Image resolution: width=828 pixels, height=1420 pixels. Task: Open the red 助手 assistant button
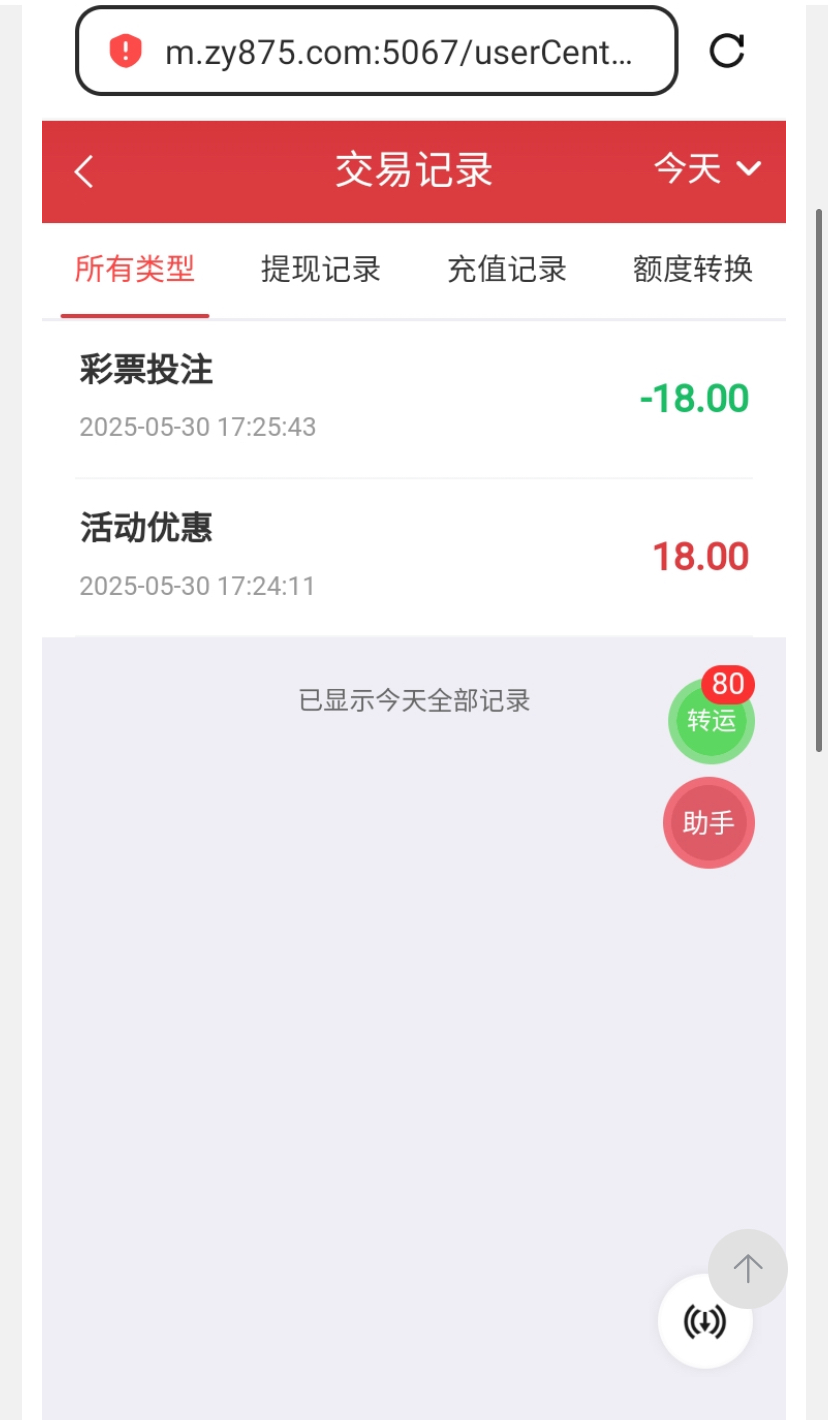pos(709,823)
